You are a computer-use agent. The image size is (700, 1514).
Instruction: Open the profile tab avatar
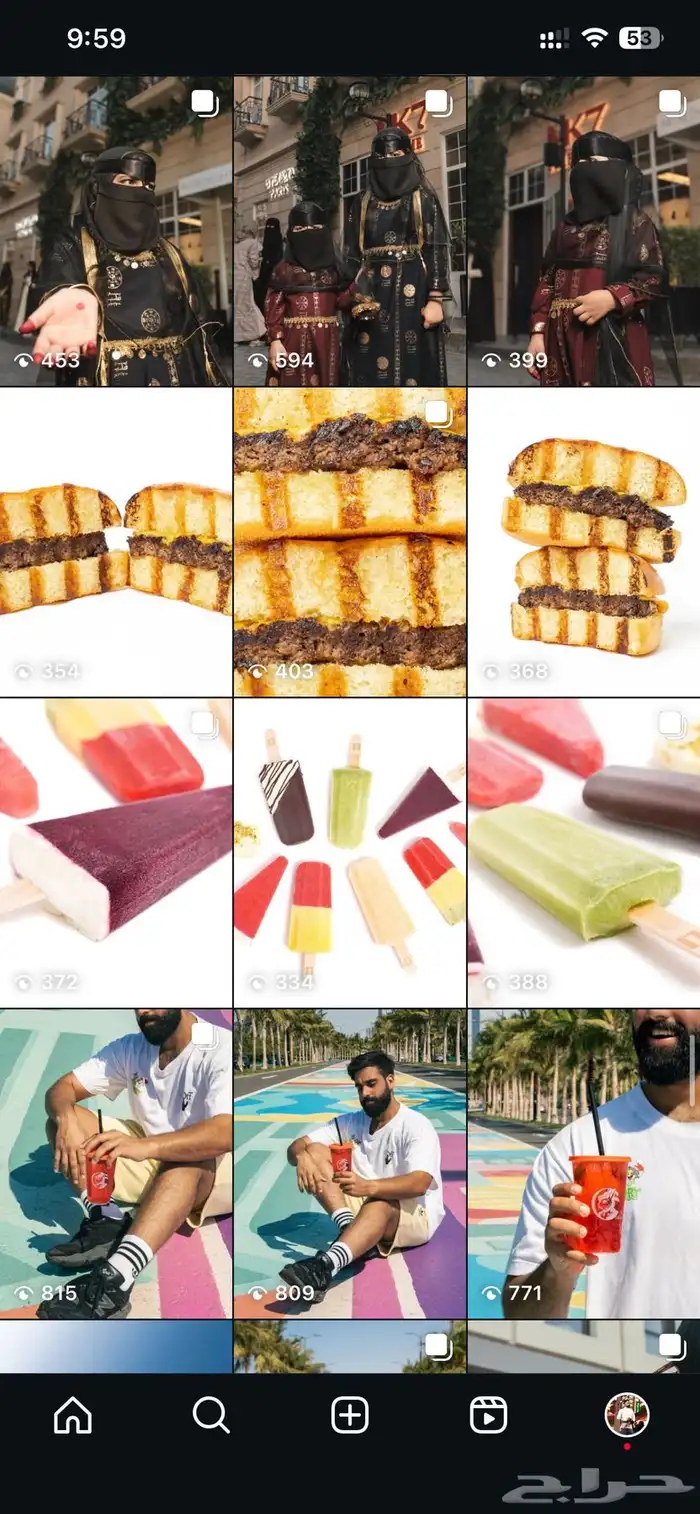[627, 1415]
